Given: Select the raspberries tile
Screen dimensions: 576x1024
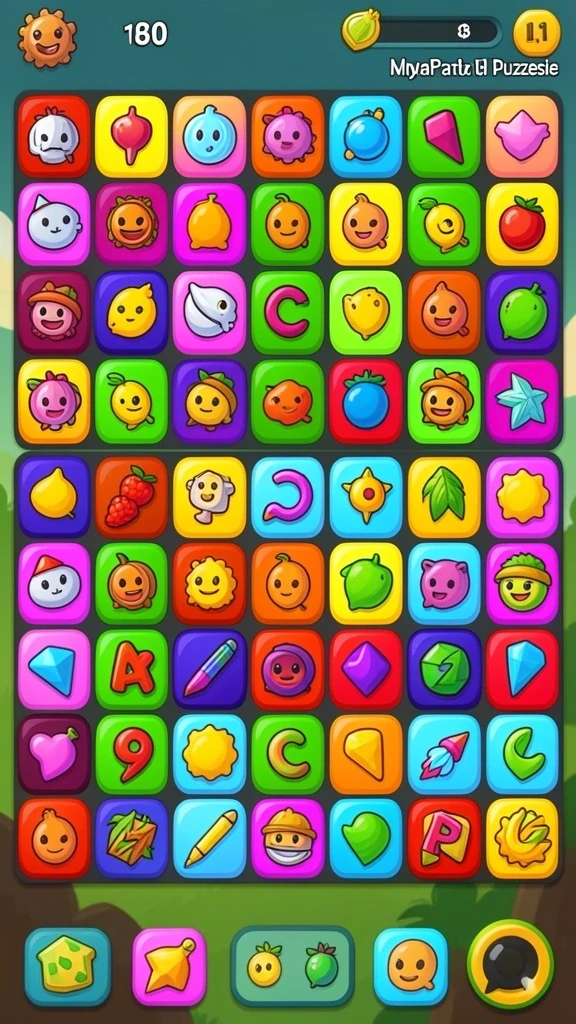Looking at the screenshot, I should [131, 497].
